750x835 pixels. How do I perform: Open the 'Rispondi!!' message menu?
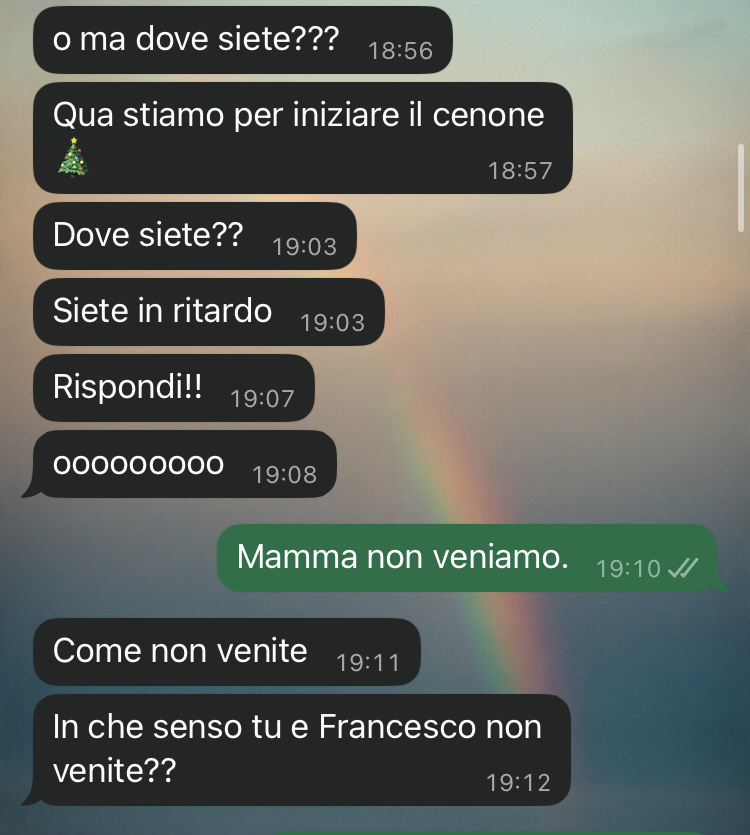pos(172,388)
